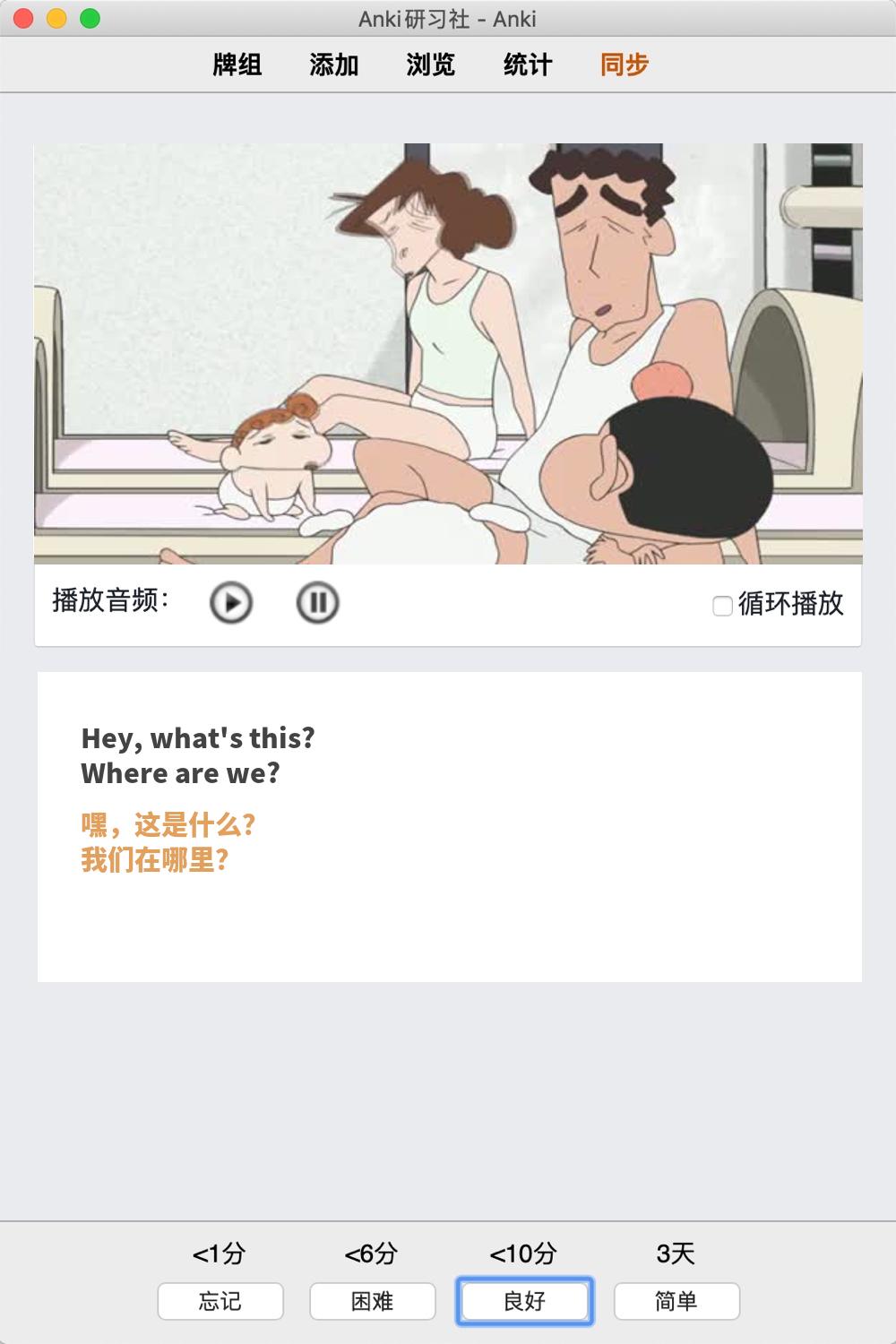
Task: View 统计 statistics
Action: [x=528, y=65]
